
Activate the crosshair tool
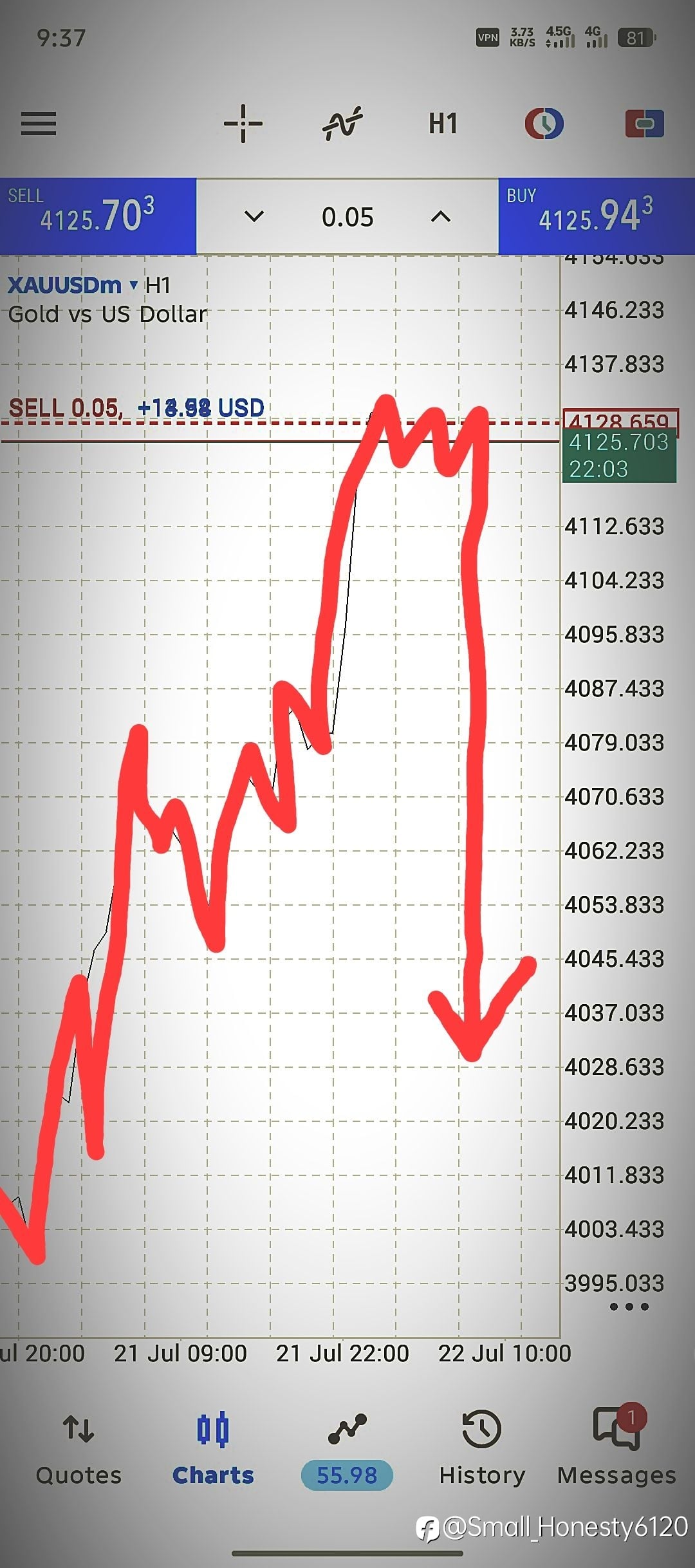point(243,123)
